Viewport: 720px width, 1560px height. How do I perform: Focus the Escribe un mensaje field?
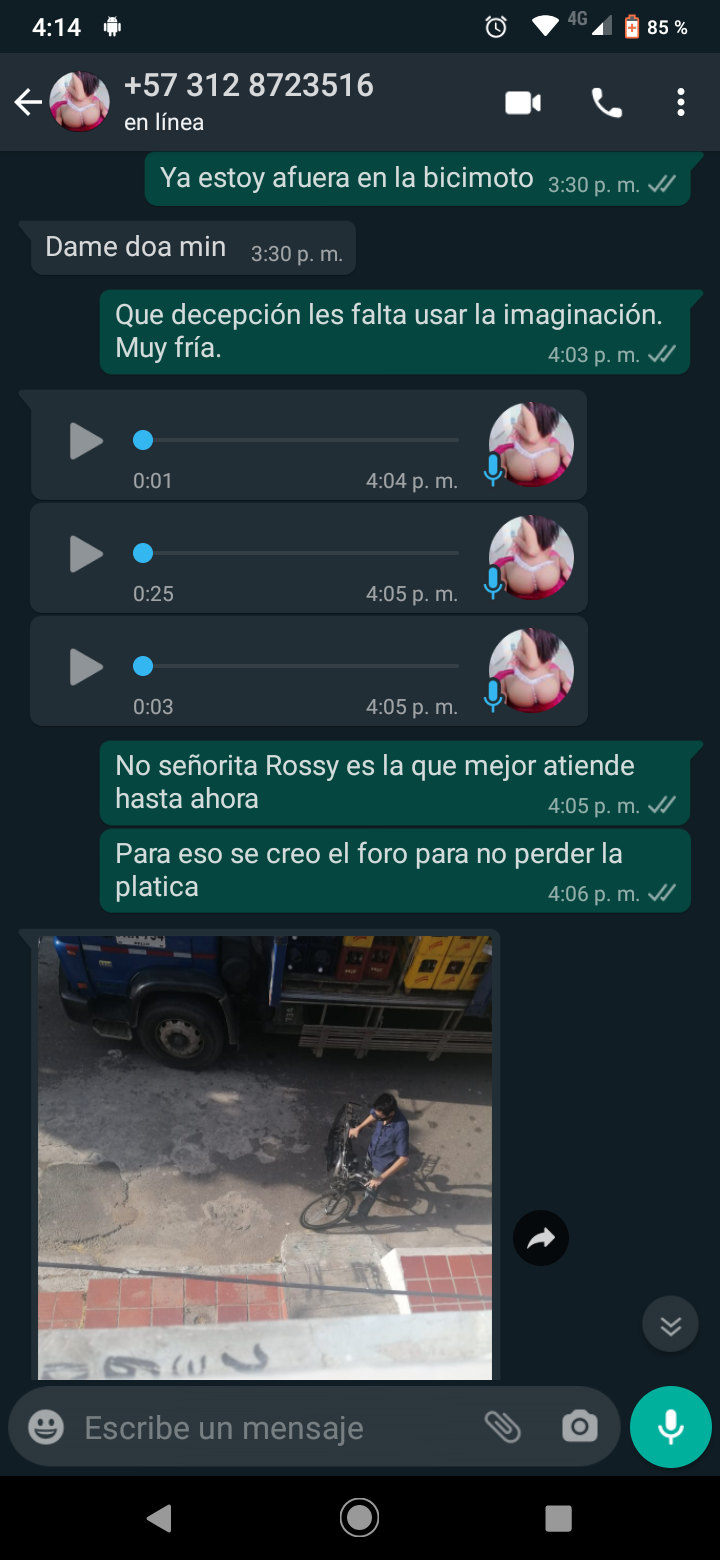click(270, 1428)
